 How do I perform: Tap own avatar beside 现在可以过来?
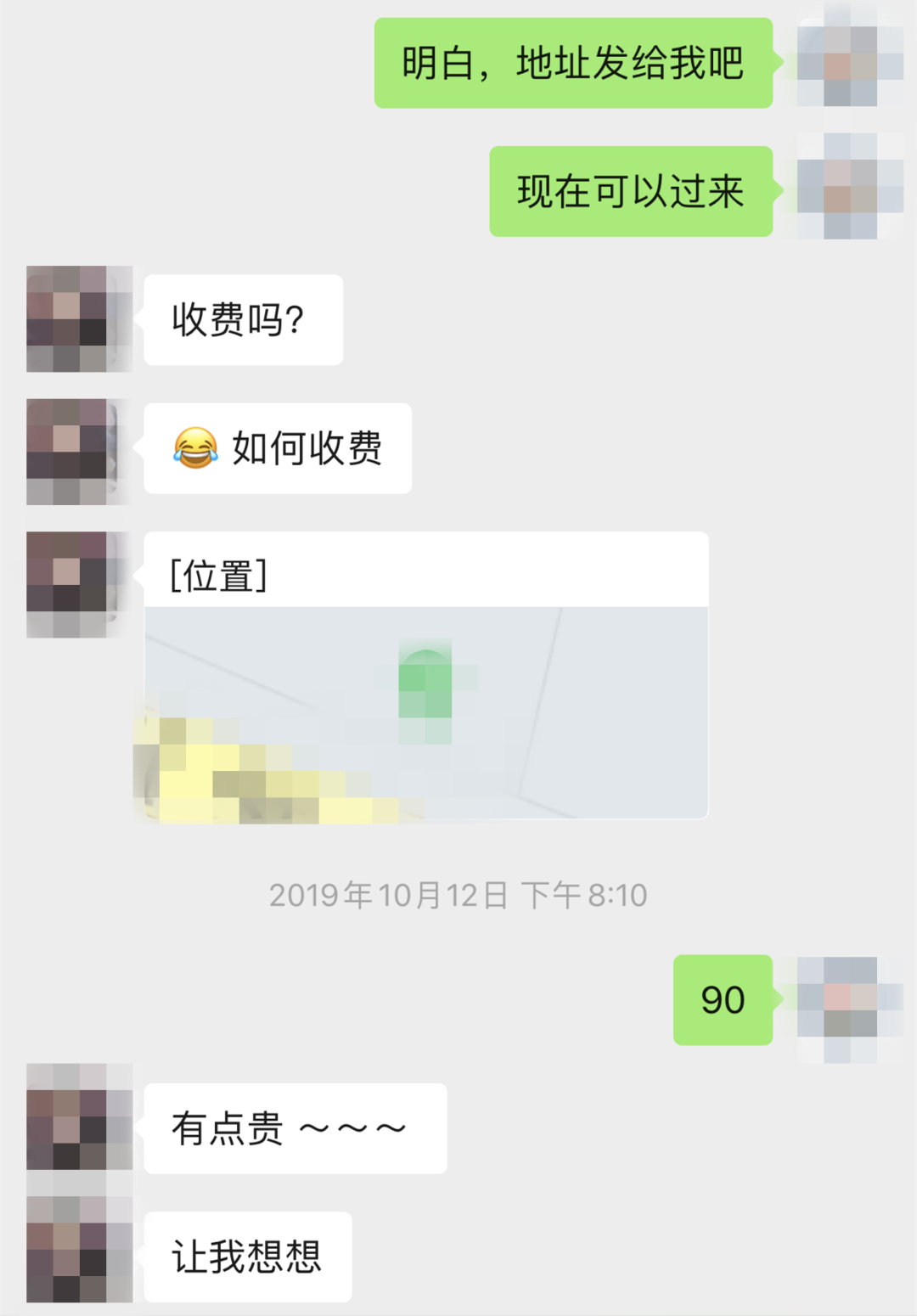[849, 188]
